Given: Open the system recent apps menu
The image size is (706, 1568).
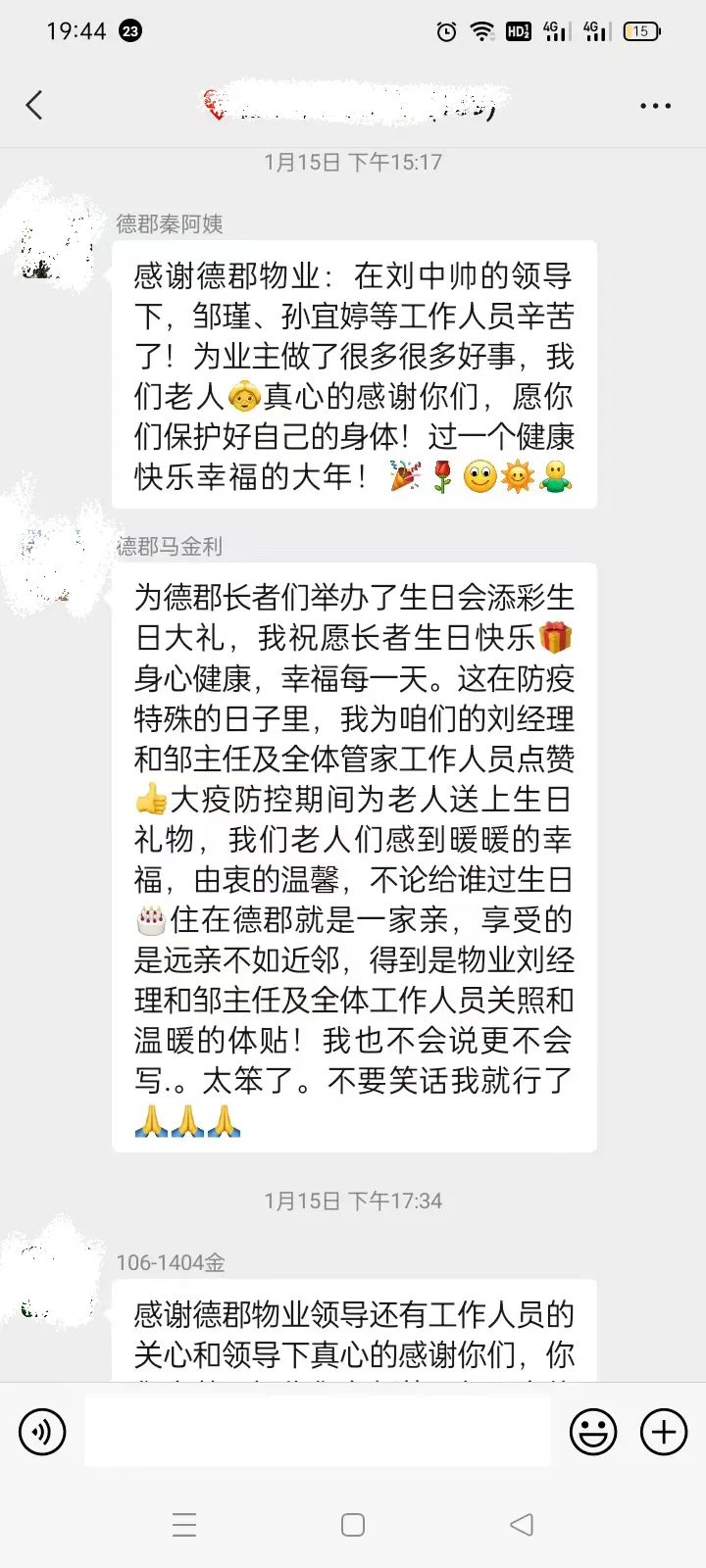Looking at the screenshot, I should 184,1525.
